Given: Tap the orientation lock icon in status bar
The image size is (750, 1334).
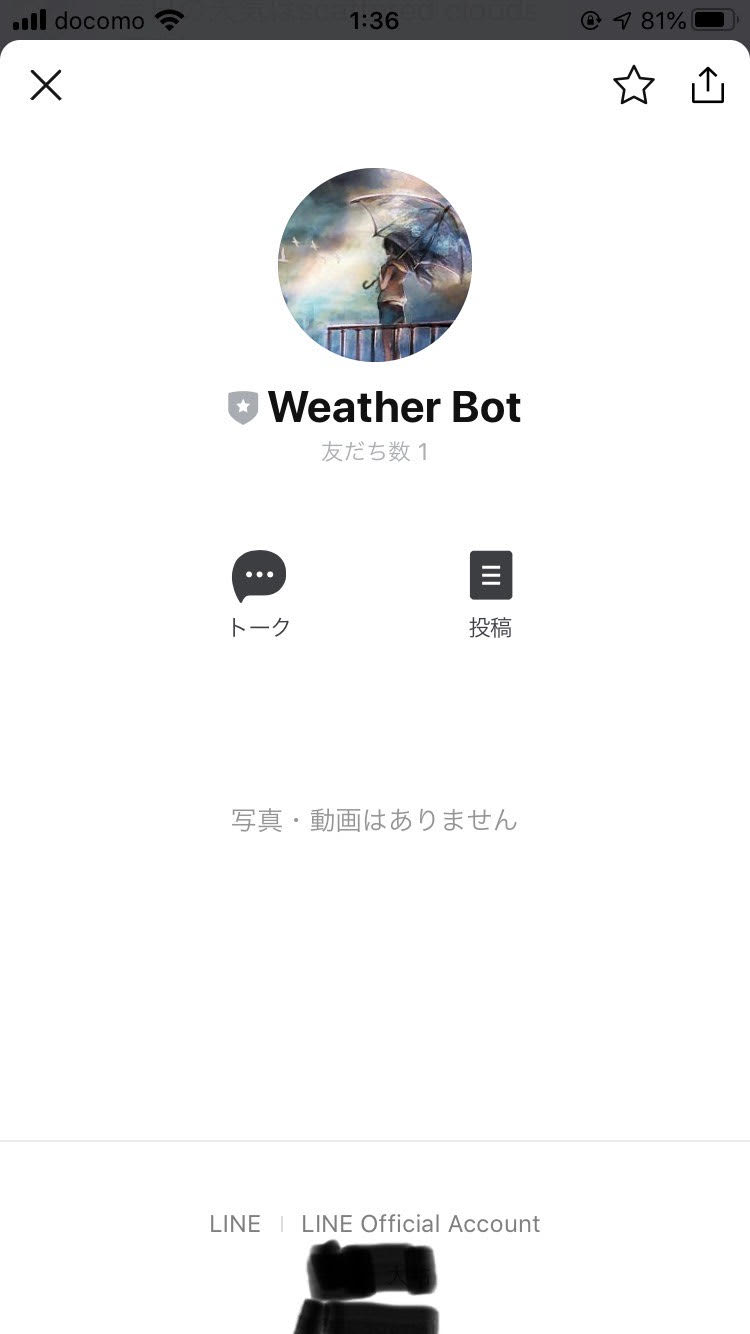Looking at the screenshot, I should pos(590,18).
